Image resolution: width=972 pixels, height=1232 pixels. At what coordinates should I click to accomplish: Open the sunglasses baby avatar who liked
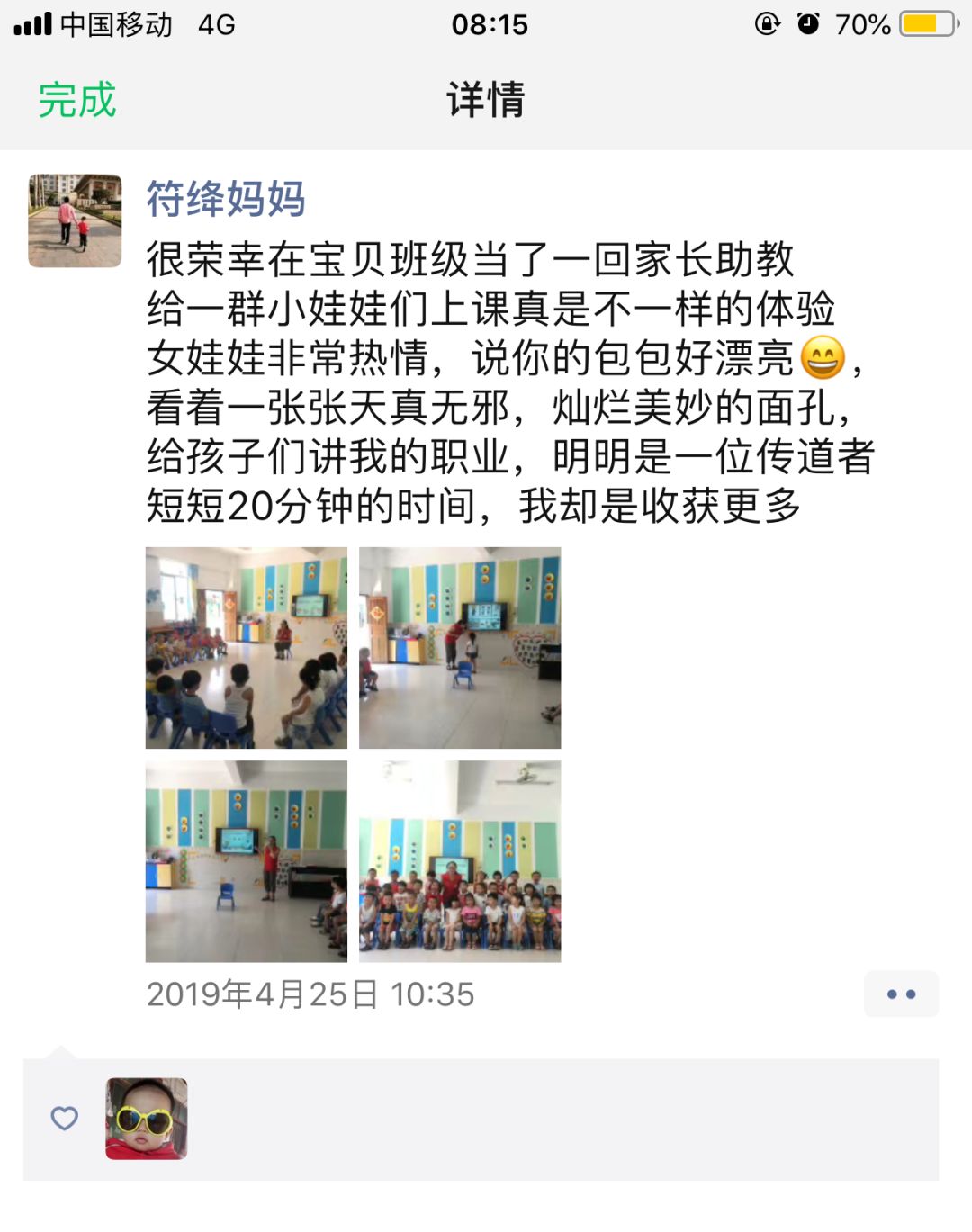point(147,1119)
